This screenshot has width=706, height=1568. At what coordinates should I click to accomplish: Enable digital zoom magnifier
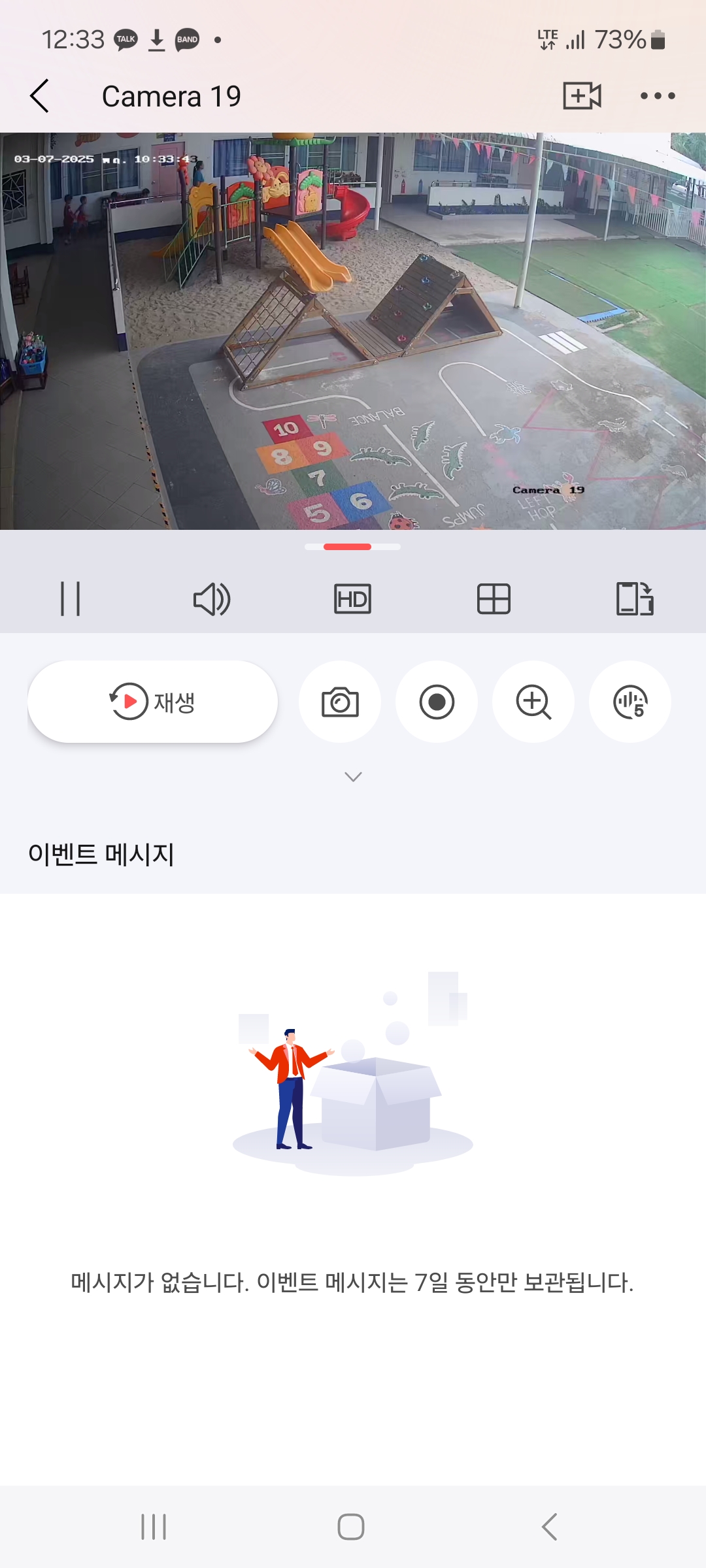pyautogui.click(x=533, y=702)
